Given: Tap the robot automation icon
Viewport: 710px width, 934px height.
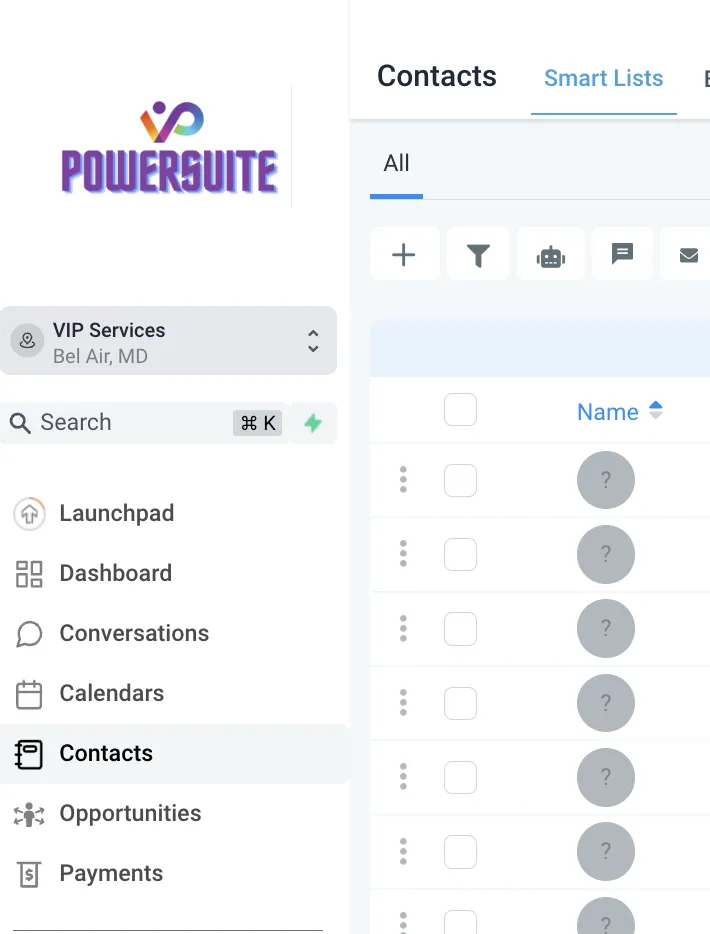Looking at the screenshot, I should (x=551, y=255).
